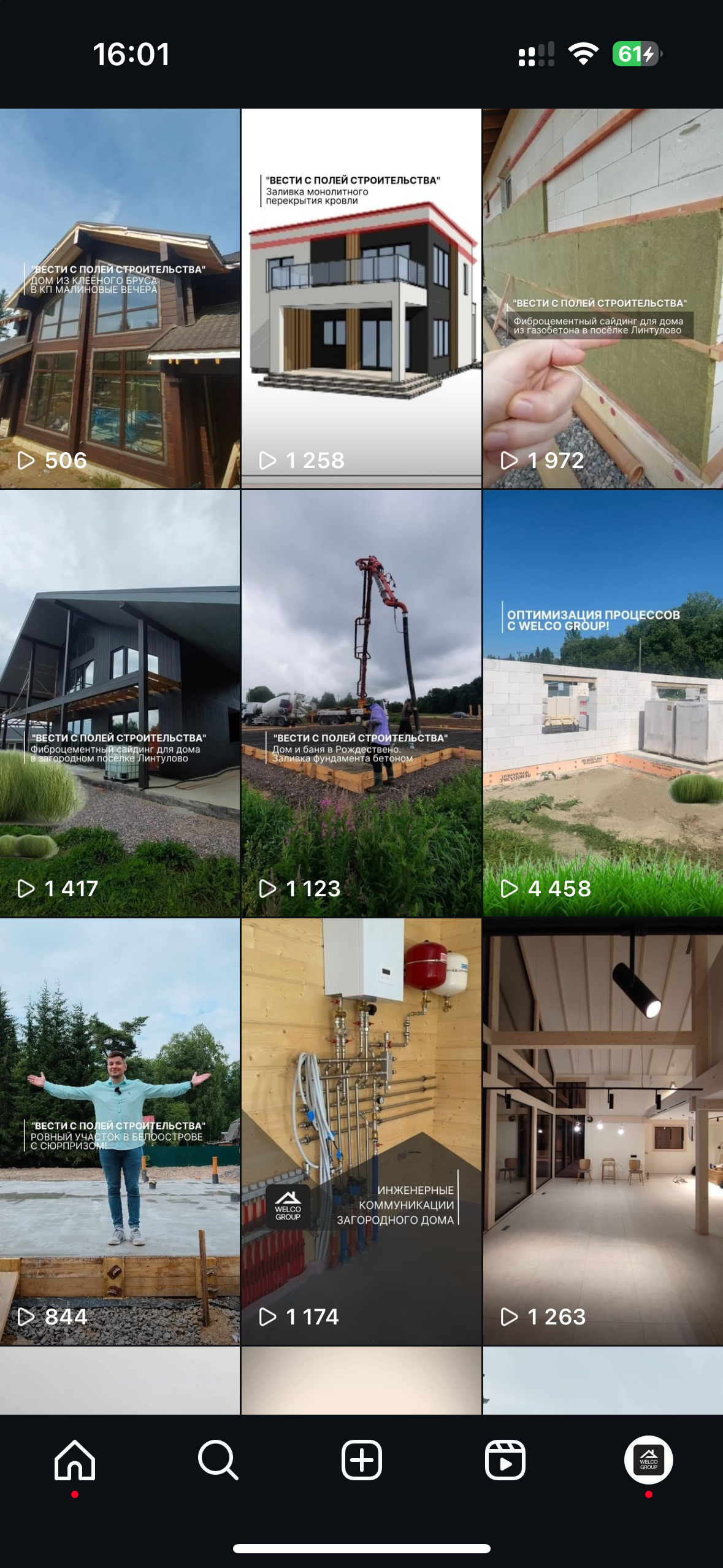Viewport: 723px width, 1568px height.
Task: Play the reel with 1 258 views
Action: tap(361, 299)
